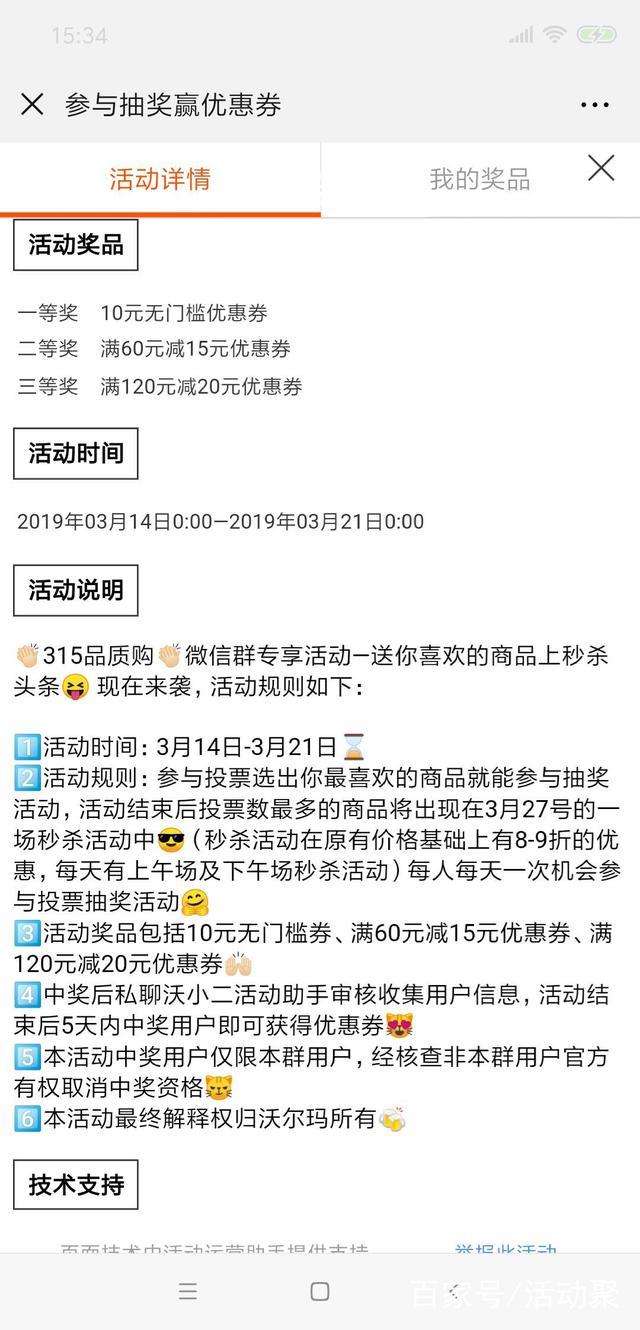640x1330 pixels.
Task: Open the three-dot overflow menu
Action: pos(594,105)
